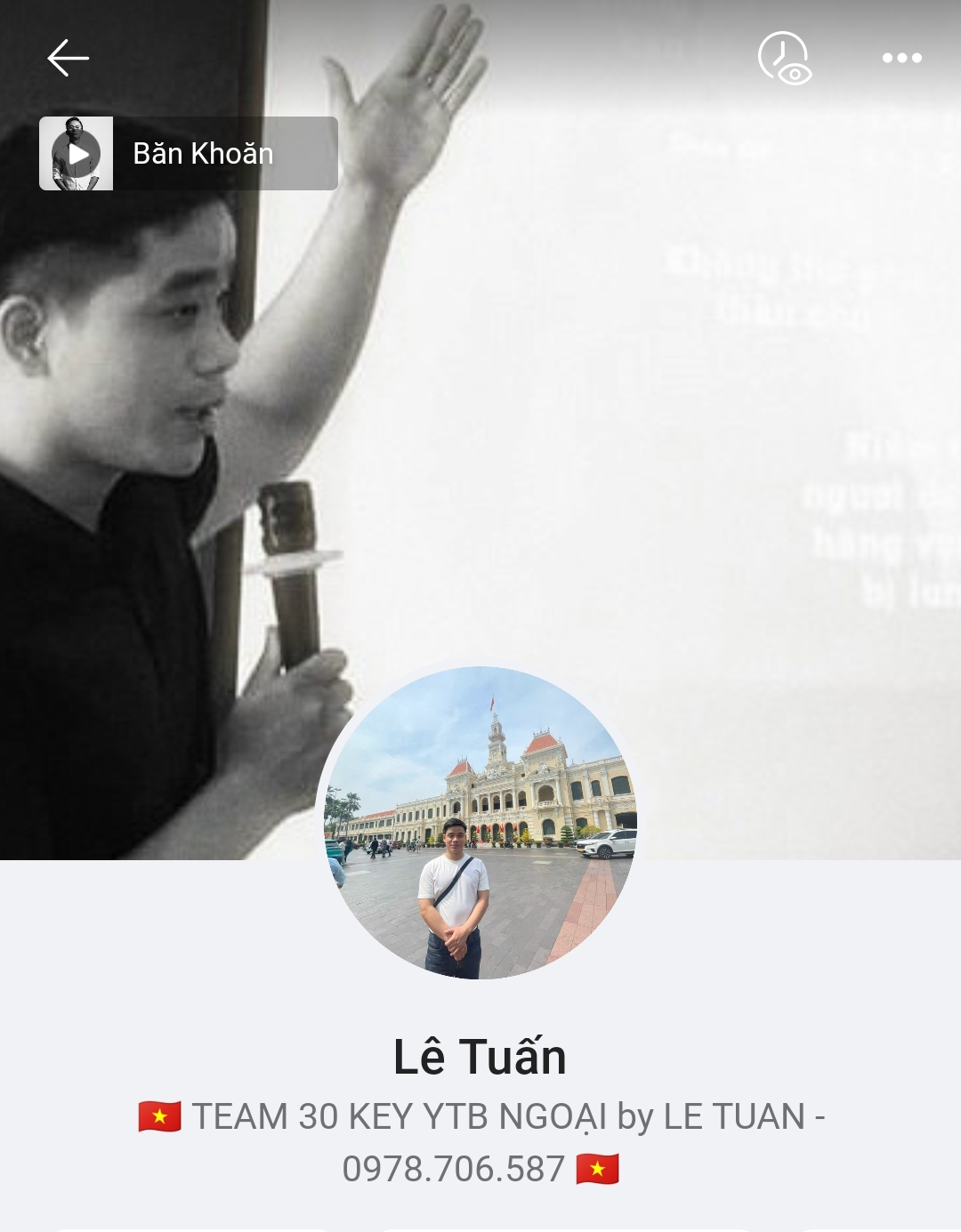The height and width of the screenshot is (1232, 961).
Task: Open the activity history clock icon
Action: tap(783, 59)
